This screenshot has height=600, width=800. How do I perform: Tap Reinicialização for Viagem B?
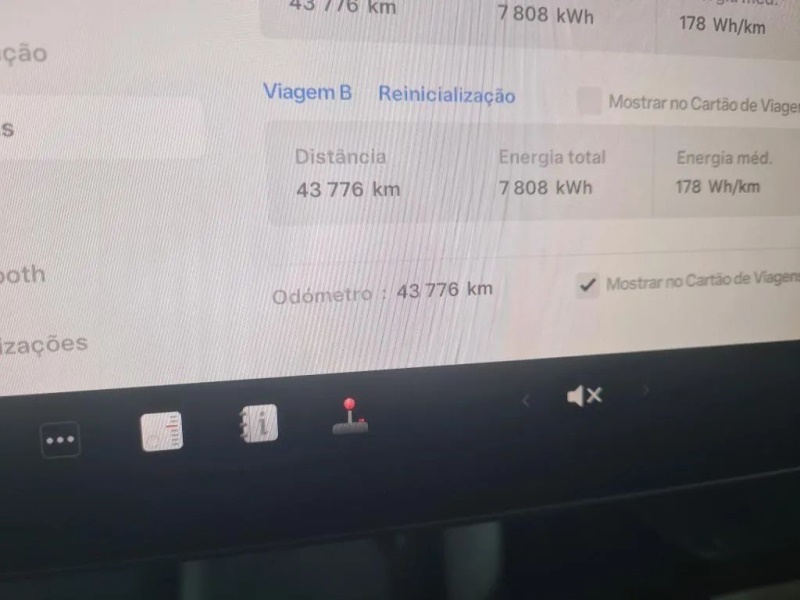(446, 96)
